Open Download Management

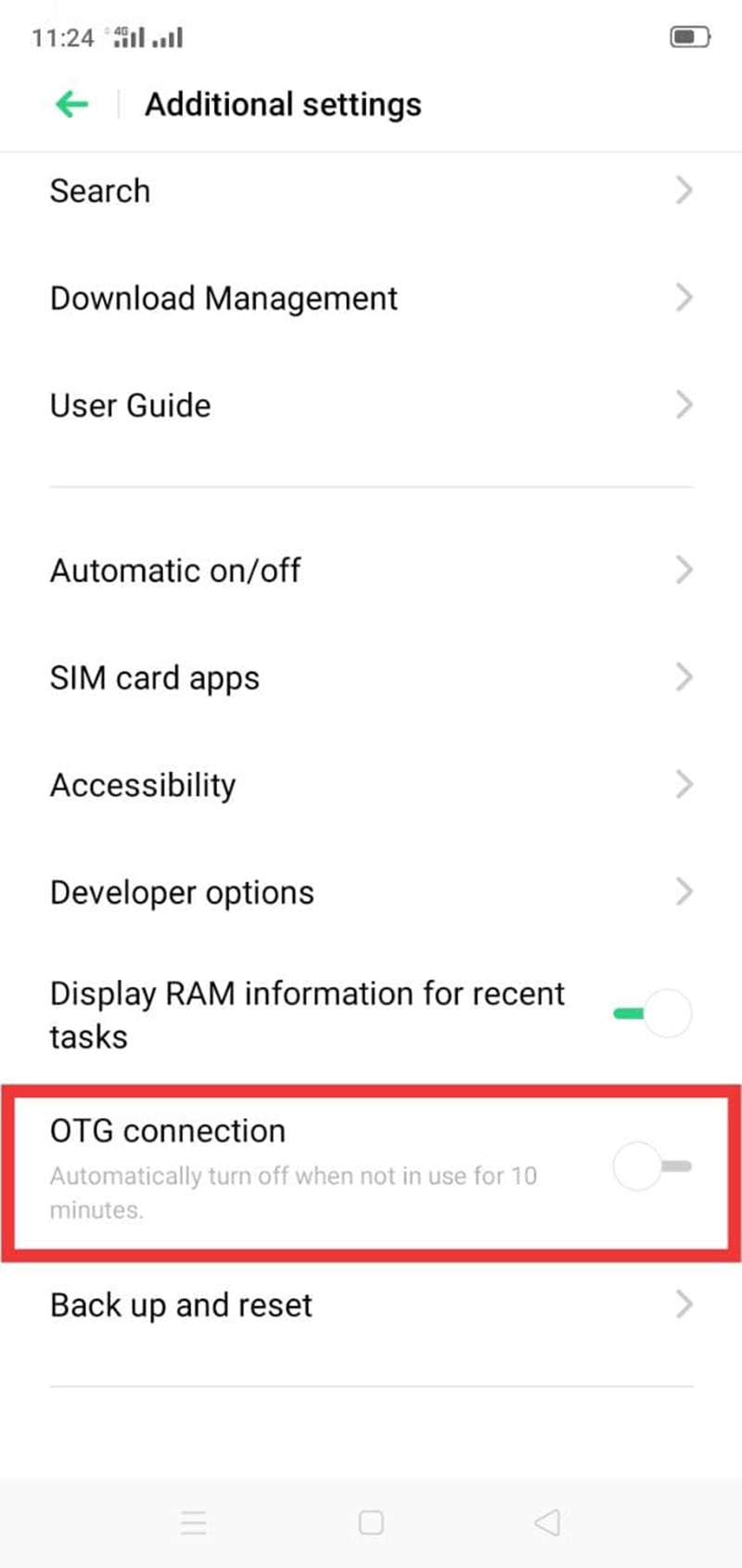[x=371, y=299]
